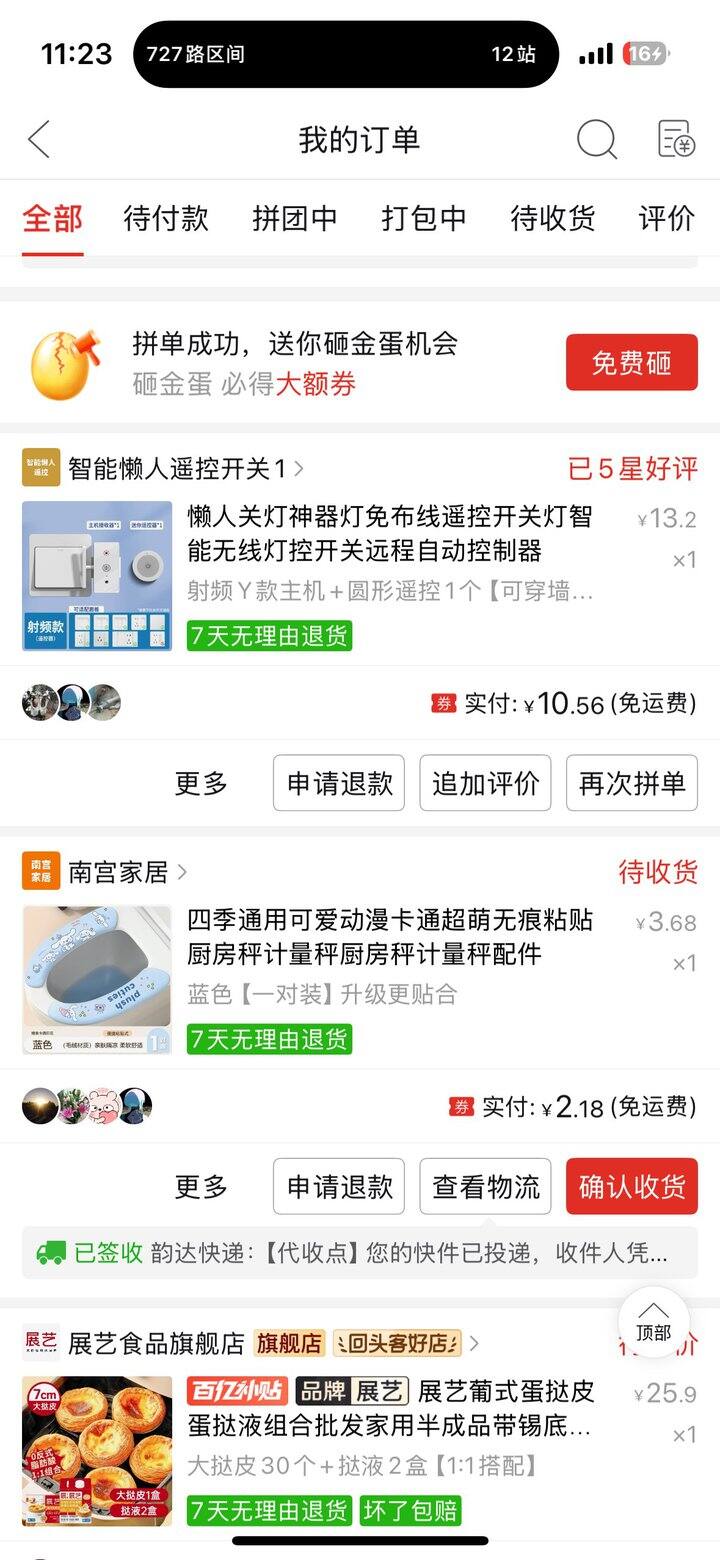
Task: Click 查看物流 to track the package
Action: pos(485,1186)
